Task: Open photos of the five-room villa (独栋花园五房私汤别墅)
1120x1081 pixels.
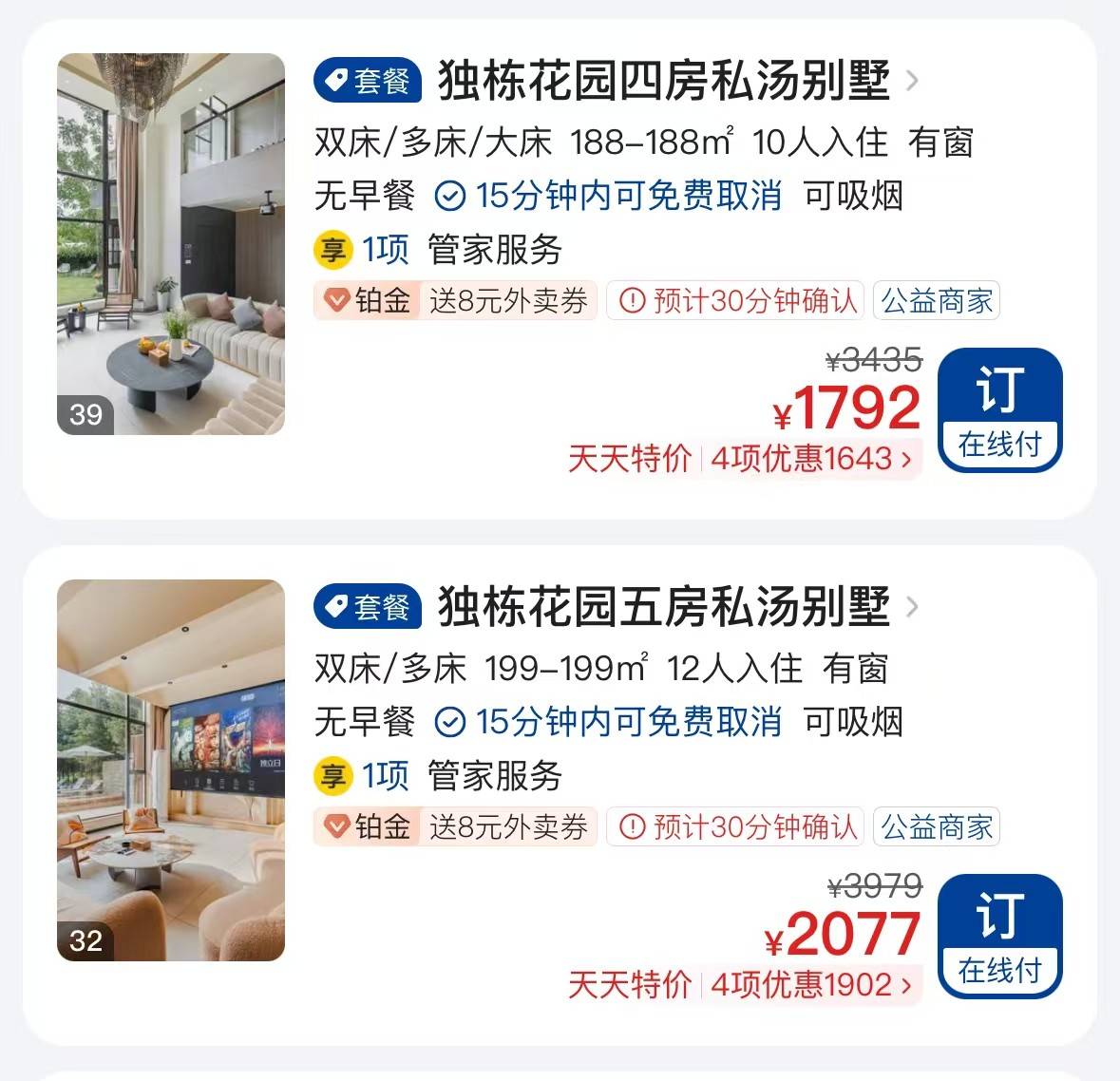Action: [171, 769]
